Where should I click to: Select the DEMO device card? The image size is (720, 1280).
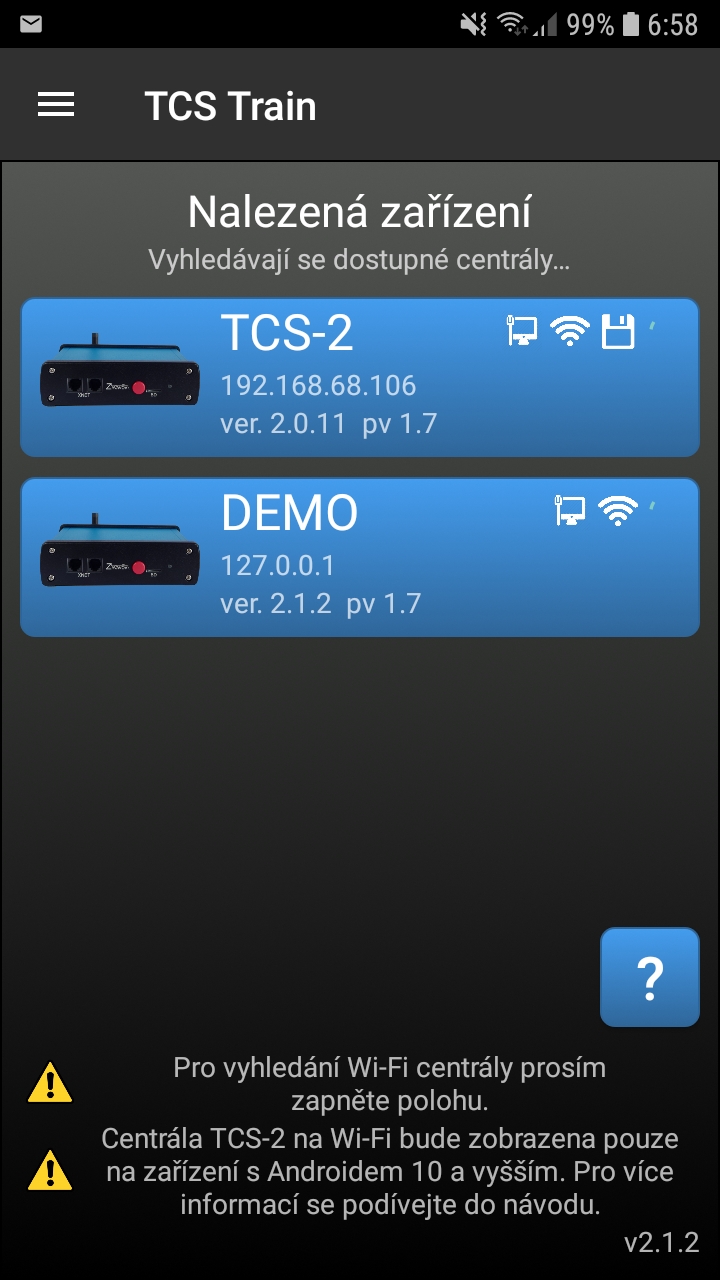(x=360, y=557)
